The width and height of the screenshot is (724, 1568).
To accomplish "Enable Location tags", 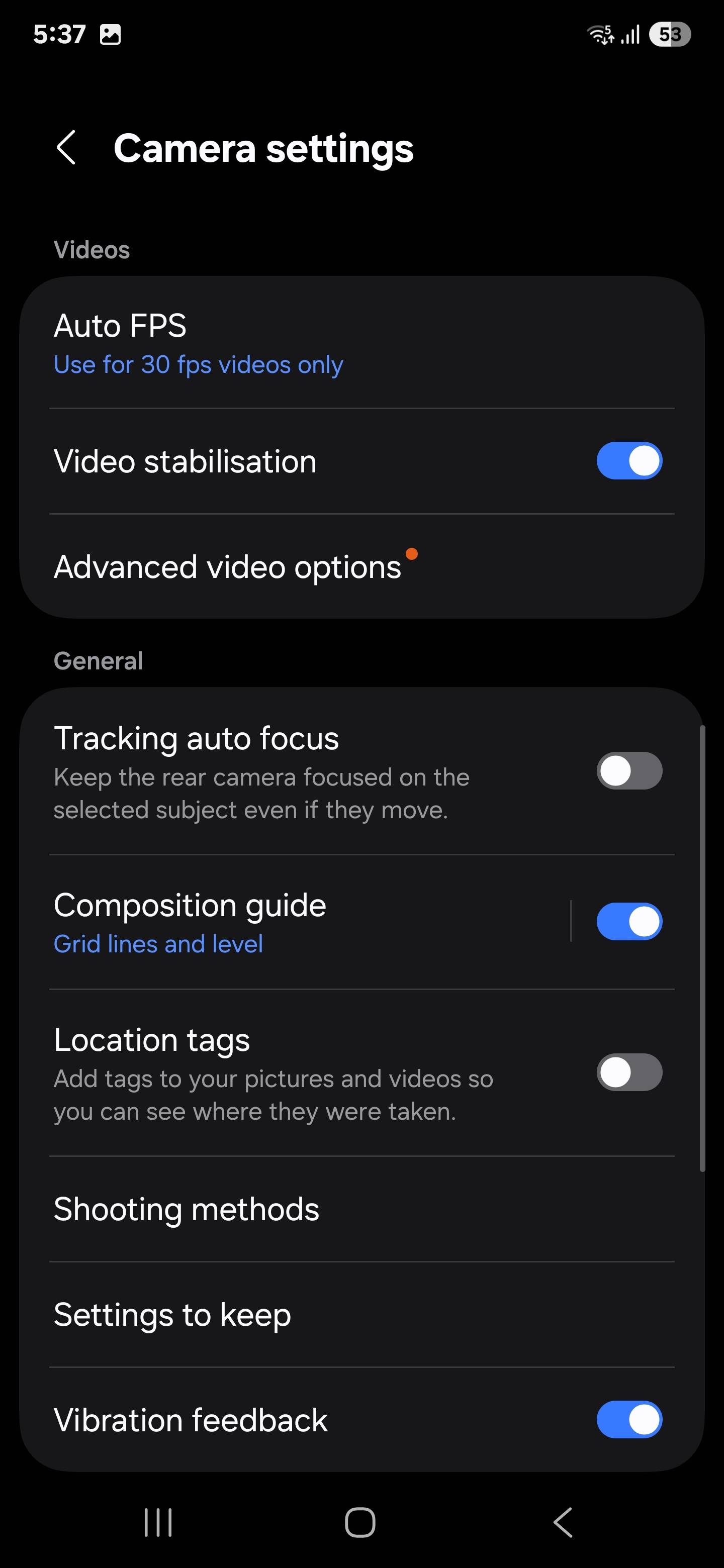I will (x=629, y=1072).
